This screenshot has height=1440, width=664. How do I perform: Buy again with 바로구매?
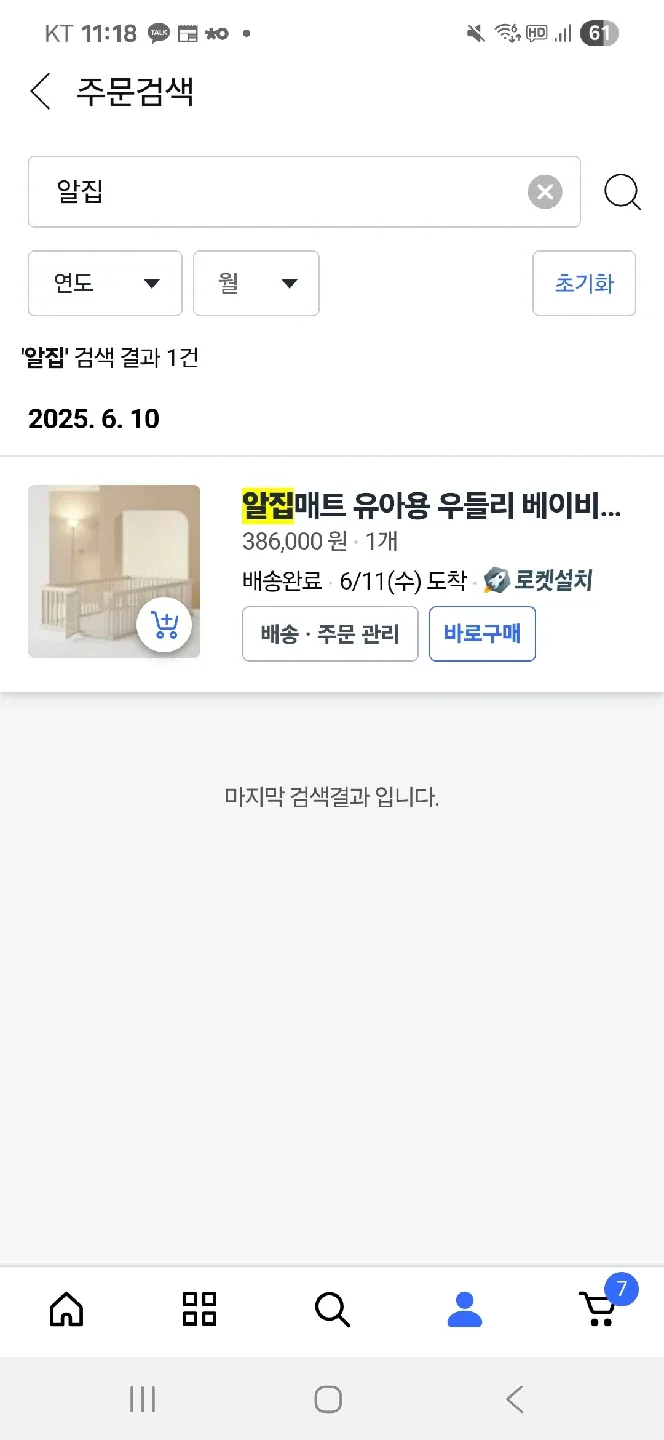tap(482, 634)
